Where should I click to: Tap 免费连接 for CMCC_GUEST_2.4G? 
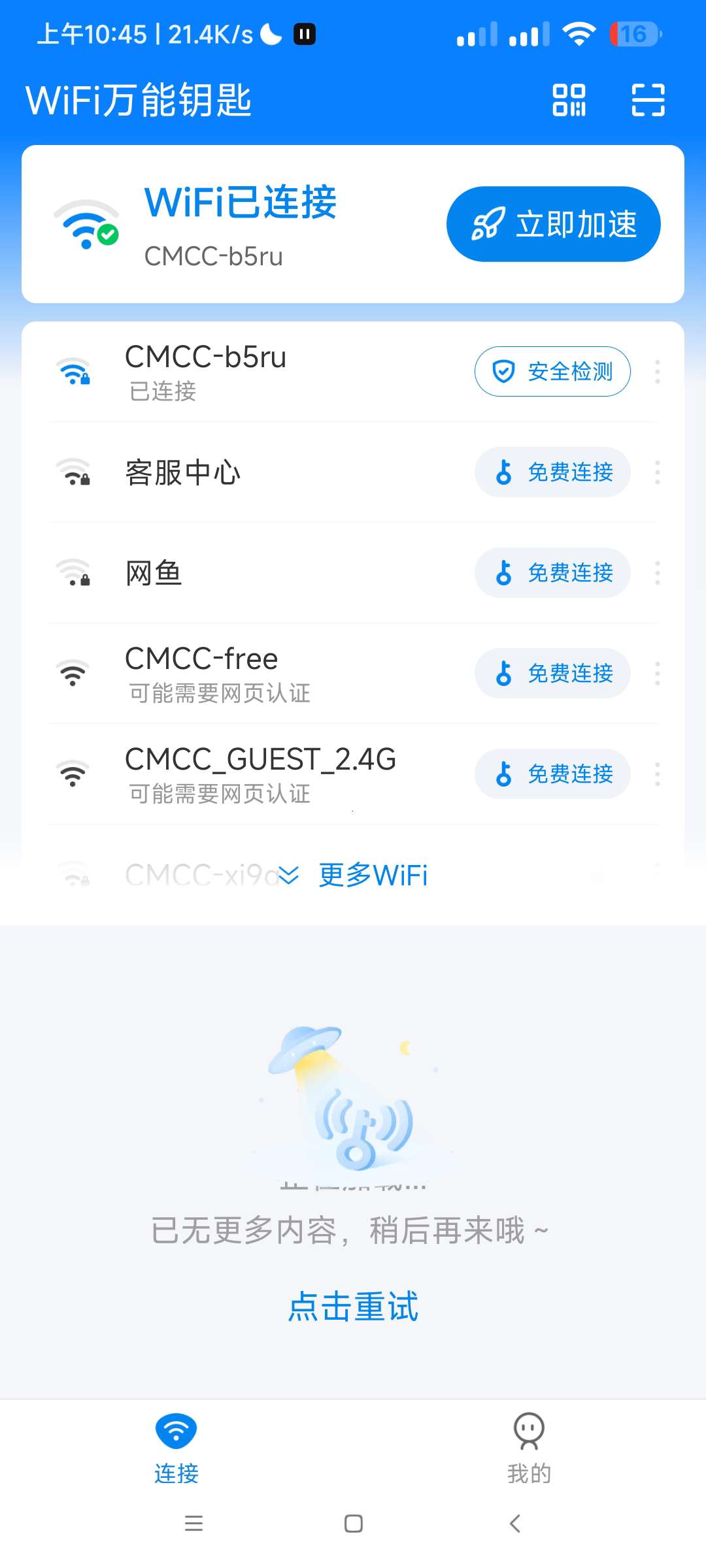click(552, 774)
